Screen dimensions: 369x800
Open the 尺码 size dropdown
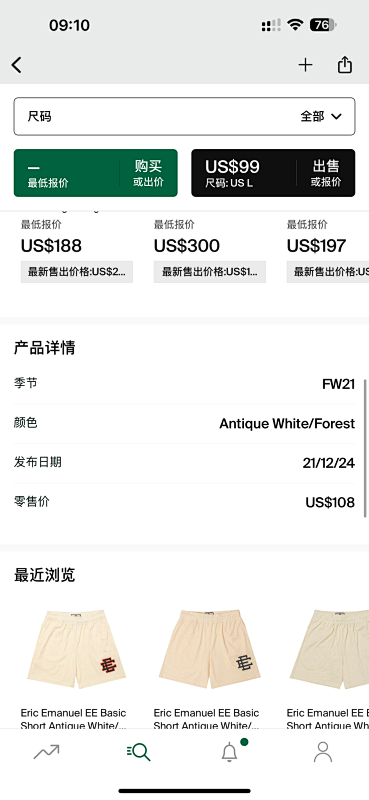(184, 116)
